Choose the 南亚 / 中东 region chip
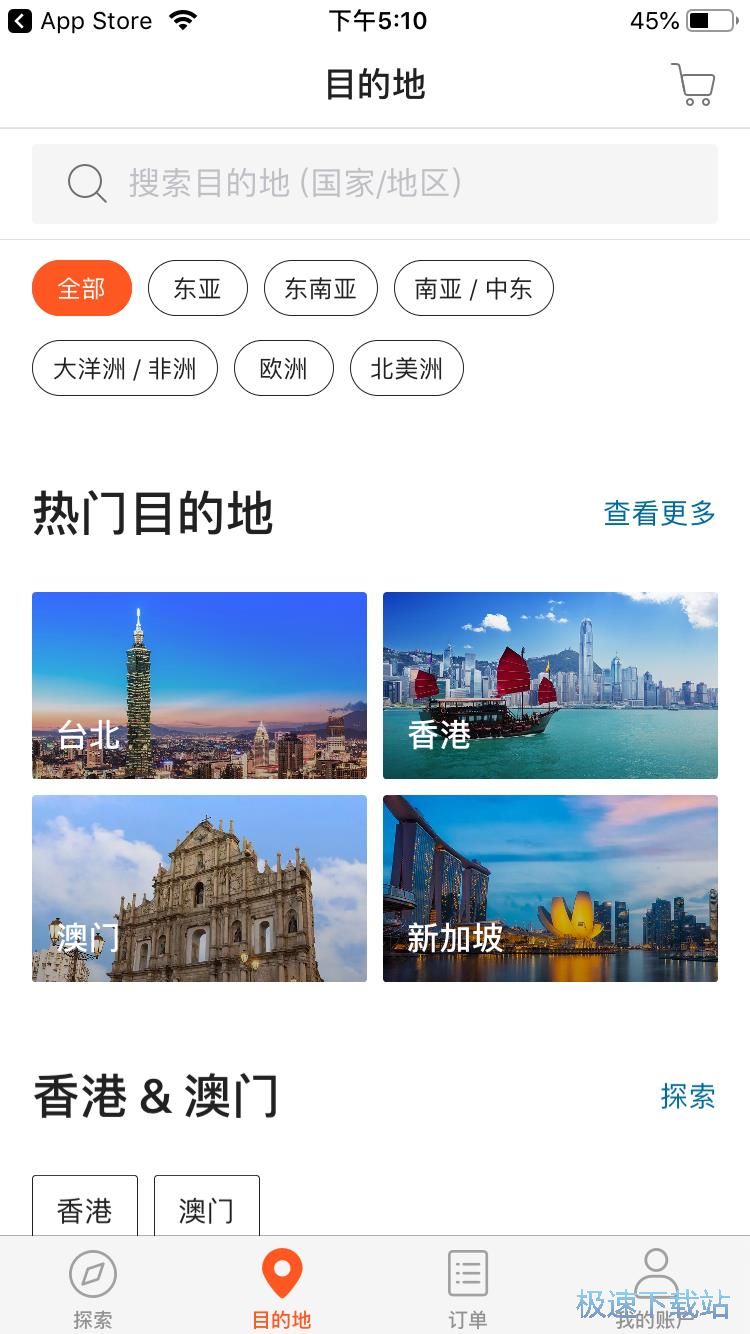This screenshot has height=1334, width=750. click(x=473, y=288)
